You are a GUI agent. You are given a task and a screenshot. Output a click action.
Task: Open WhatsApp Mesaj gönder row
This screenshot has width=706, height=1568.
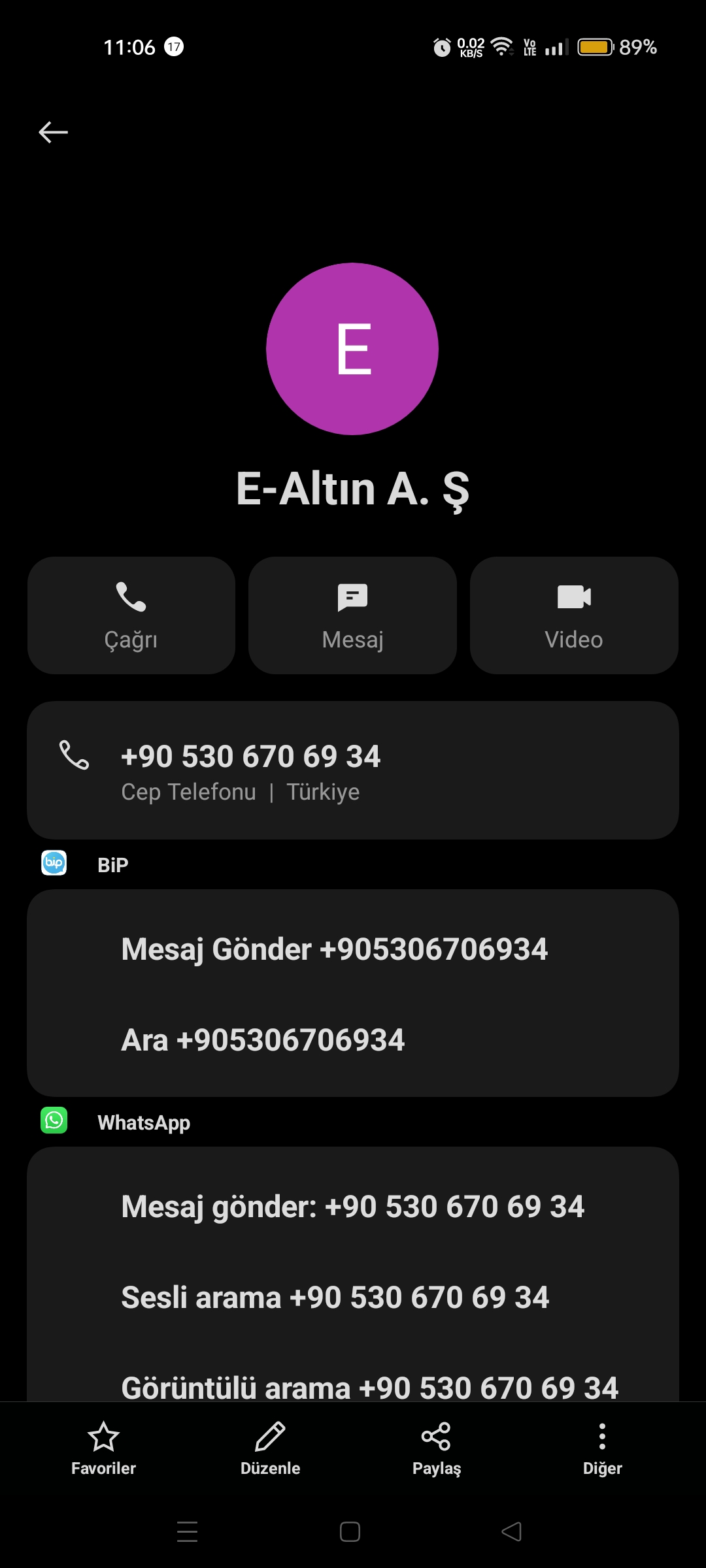pos(353,1206)
